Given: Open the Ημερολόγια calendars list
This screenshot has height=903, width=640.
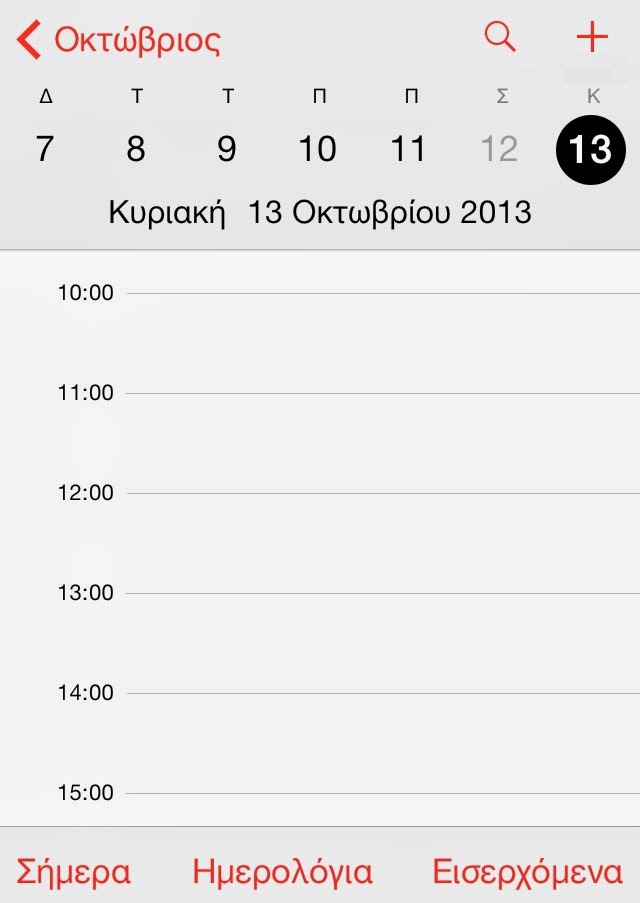Looking at the screenshot, I should [x=282, y=872].
